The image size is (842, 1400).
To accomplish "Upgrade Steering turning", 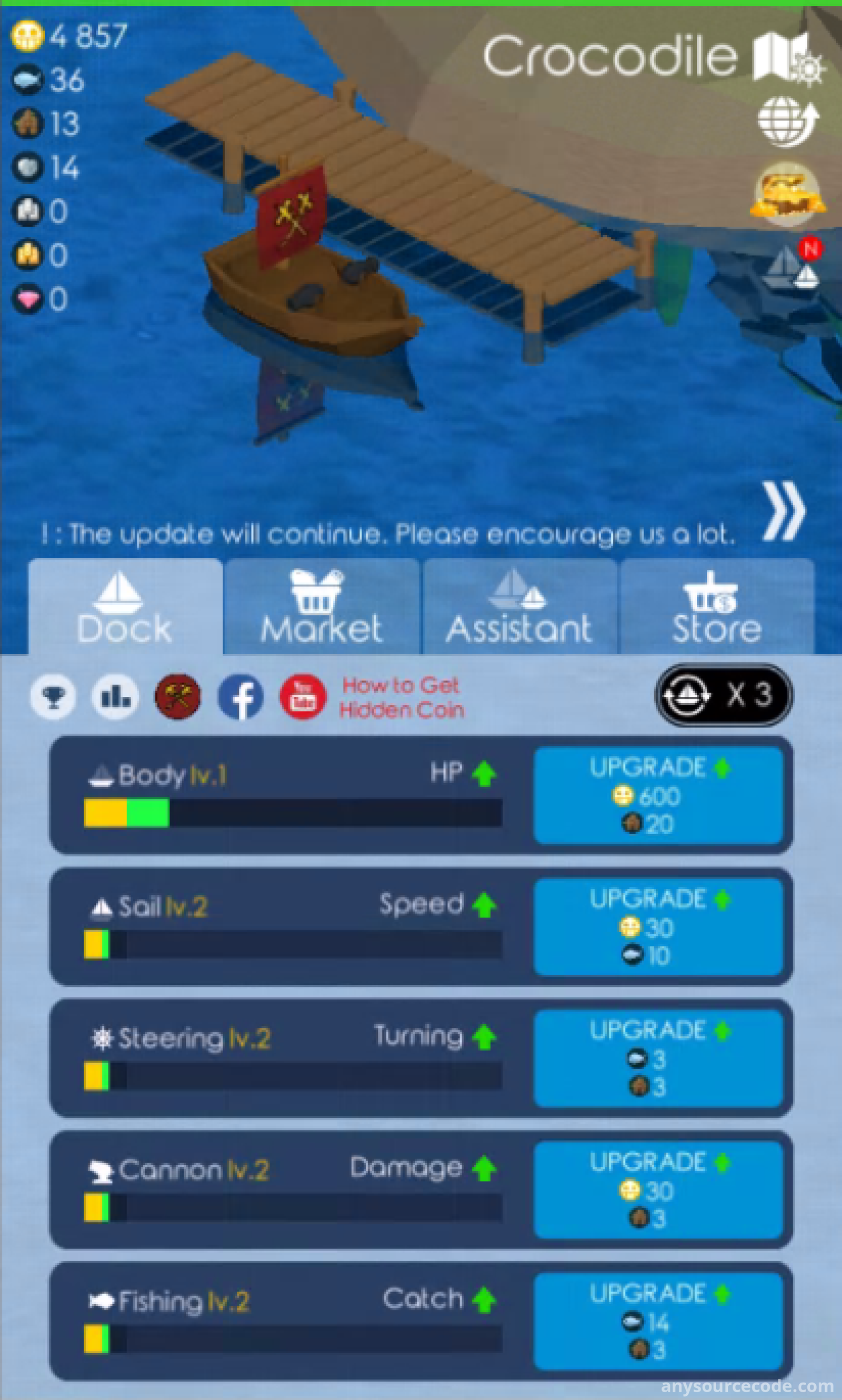I will [658, 1058].
